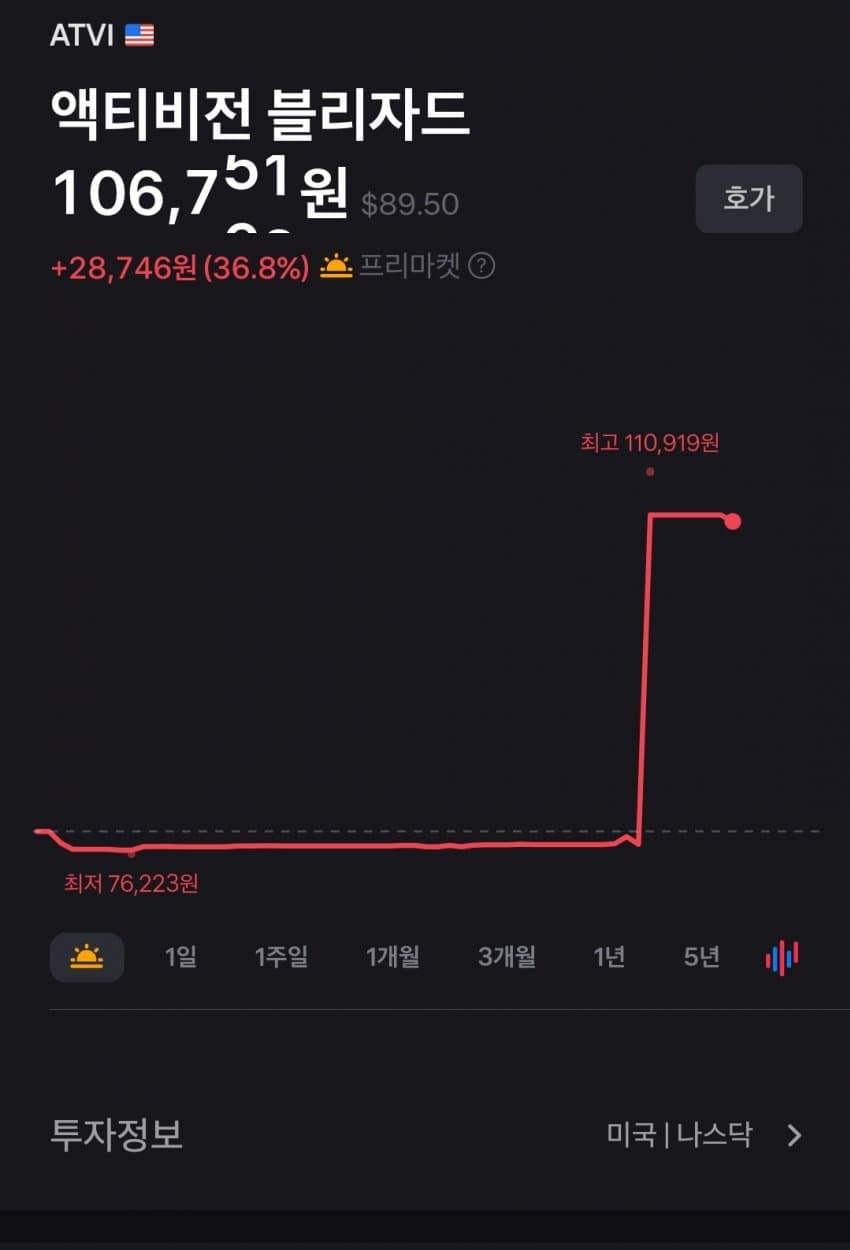Expand the 미국 | 나스닥 details chevron

pyautogui.click(x=793, y=1135)
